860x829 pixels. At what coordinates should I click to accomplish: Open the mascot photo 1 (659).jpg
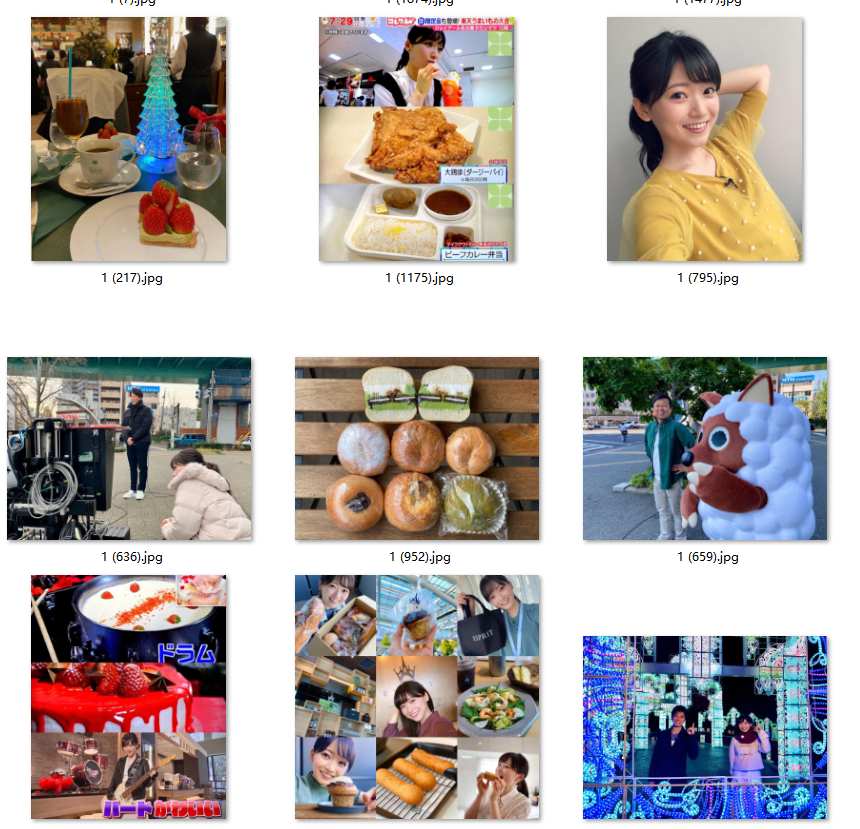[704, 448]
